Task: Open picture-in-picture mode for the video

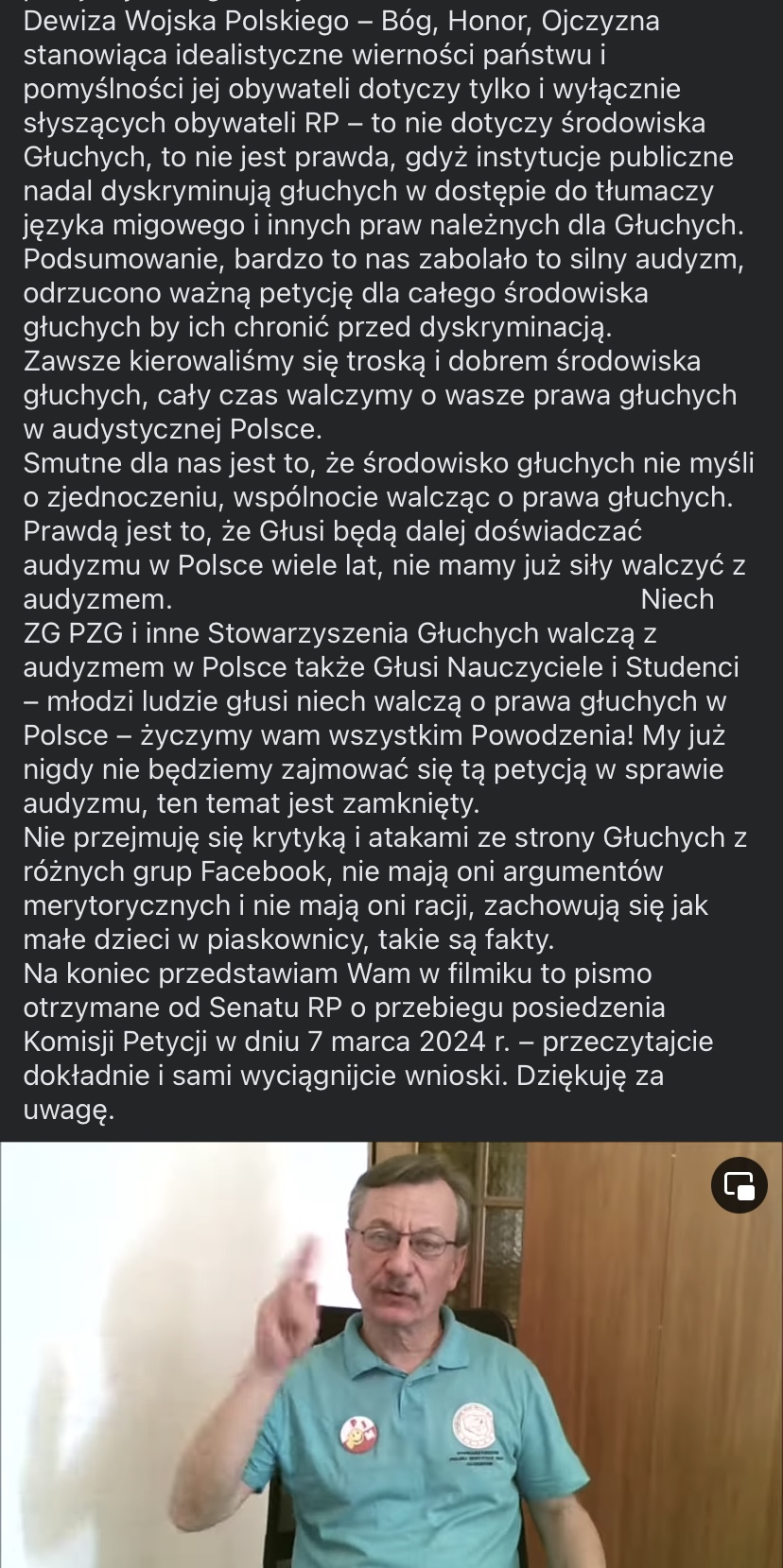Action: (739, 1184)
